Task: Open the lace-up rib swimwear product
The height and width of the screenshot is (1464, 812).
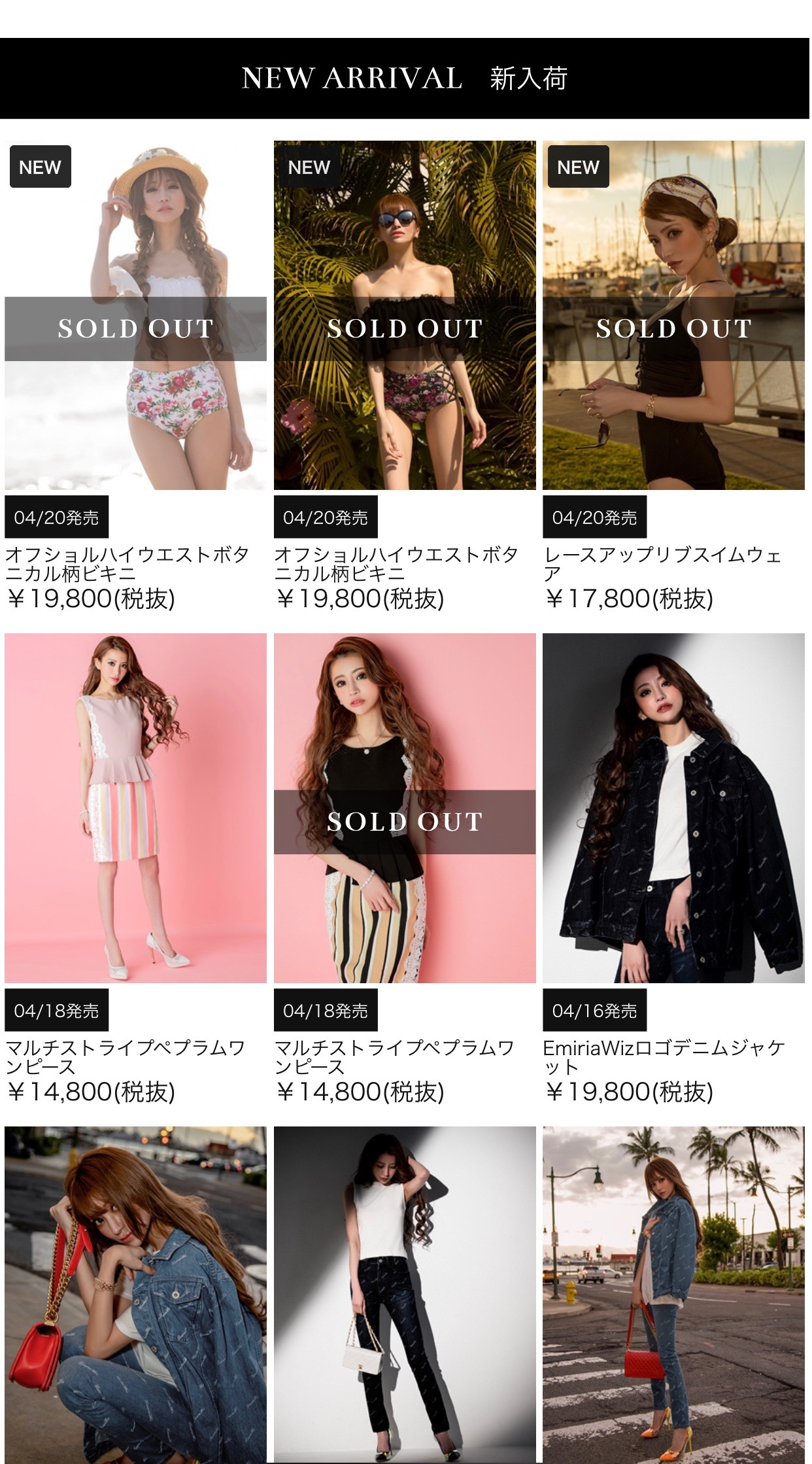Action: point(673,314)
